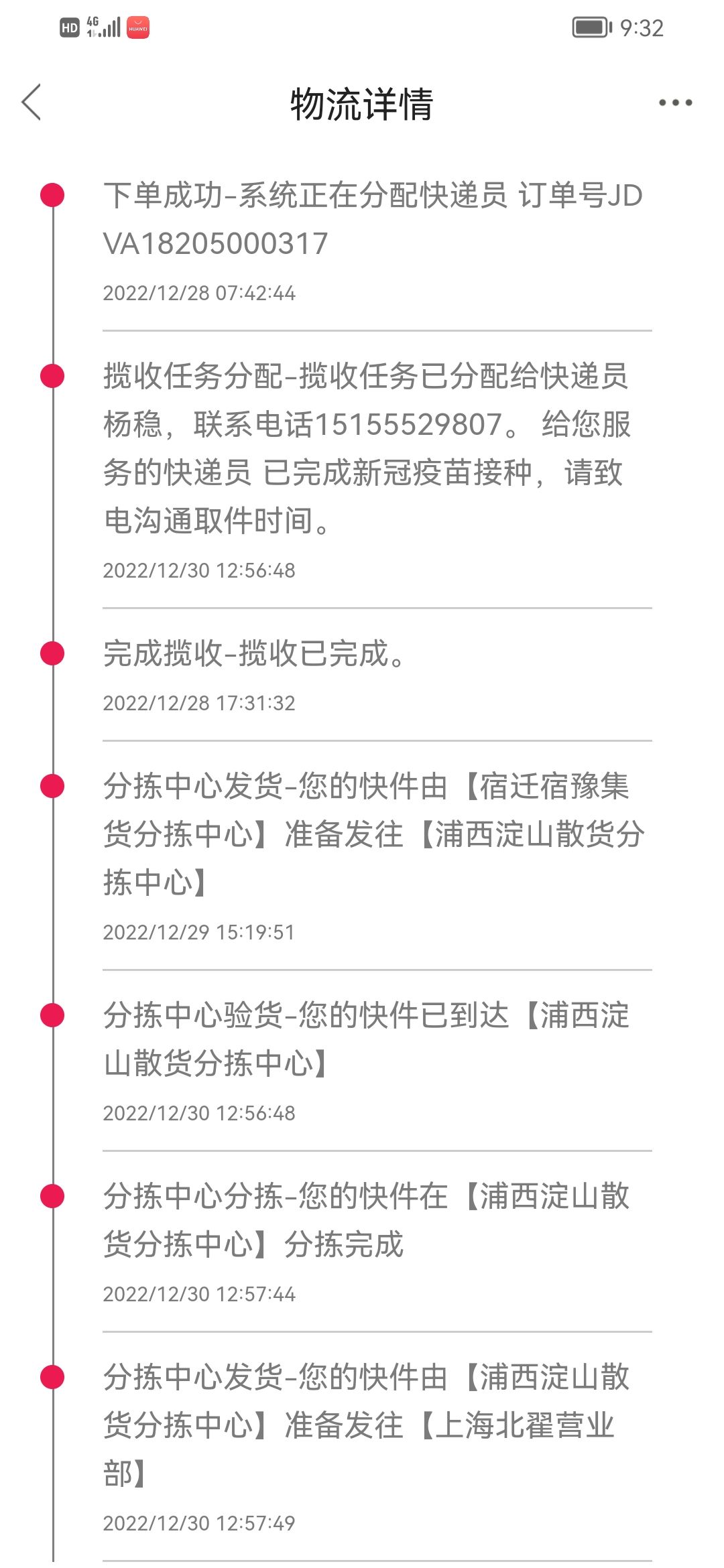Viewport: 724px width, 1568px height.
Task: Open the three-dot overflow menu
Action: tap(675, 103)
